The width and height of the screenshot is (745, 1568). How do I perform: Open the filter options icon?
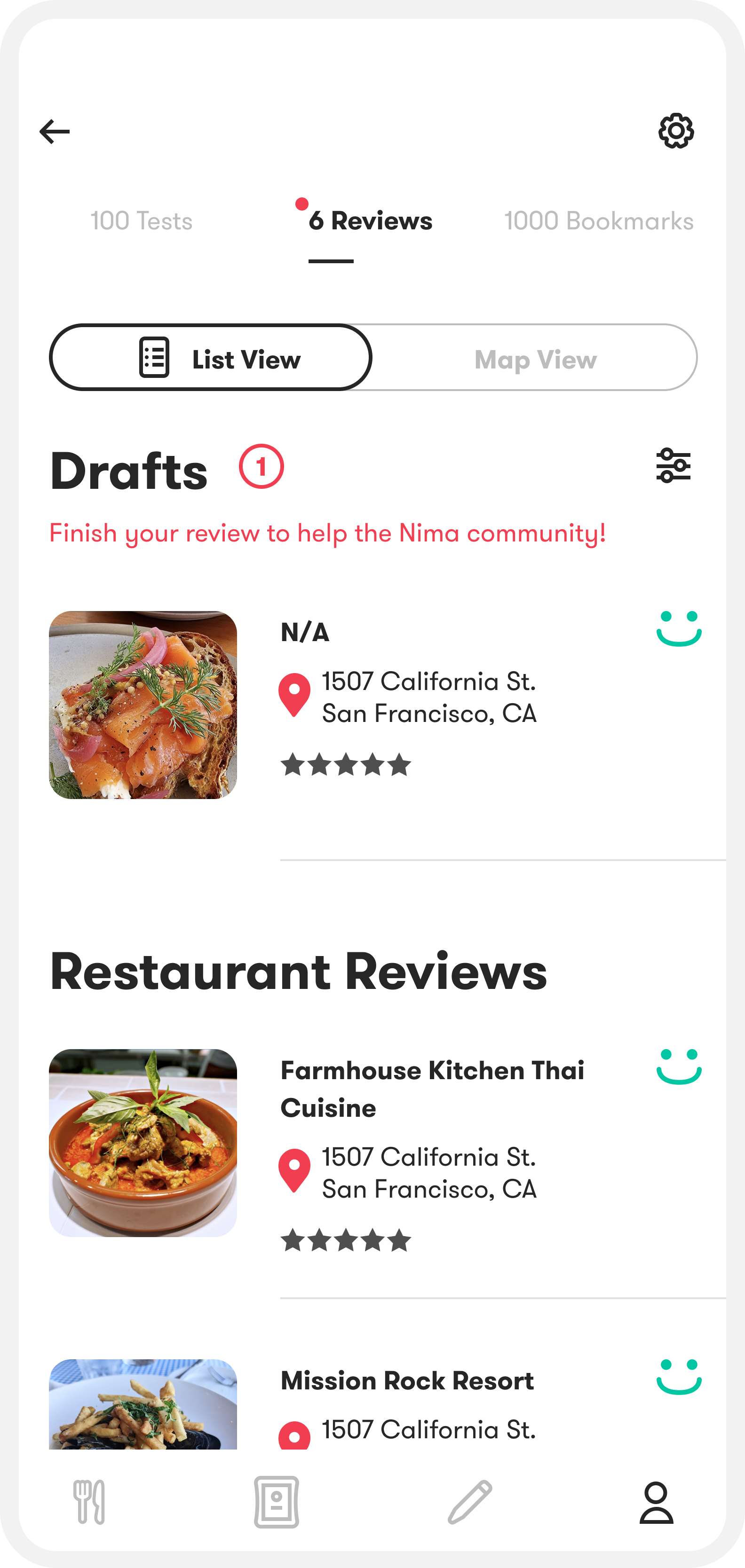coord(673,466)
